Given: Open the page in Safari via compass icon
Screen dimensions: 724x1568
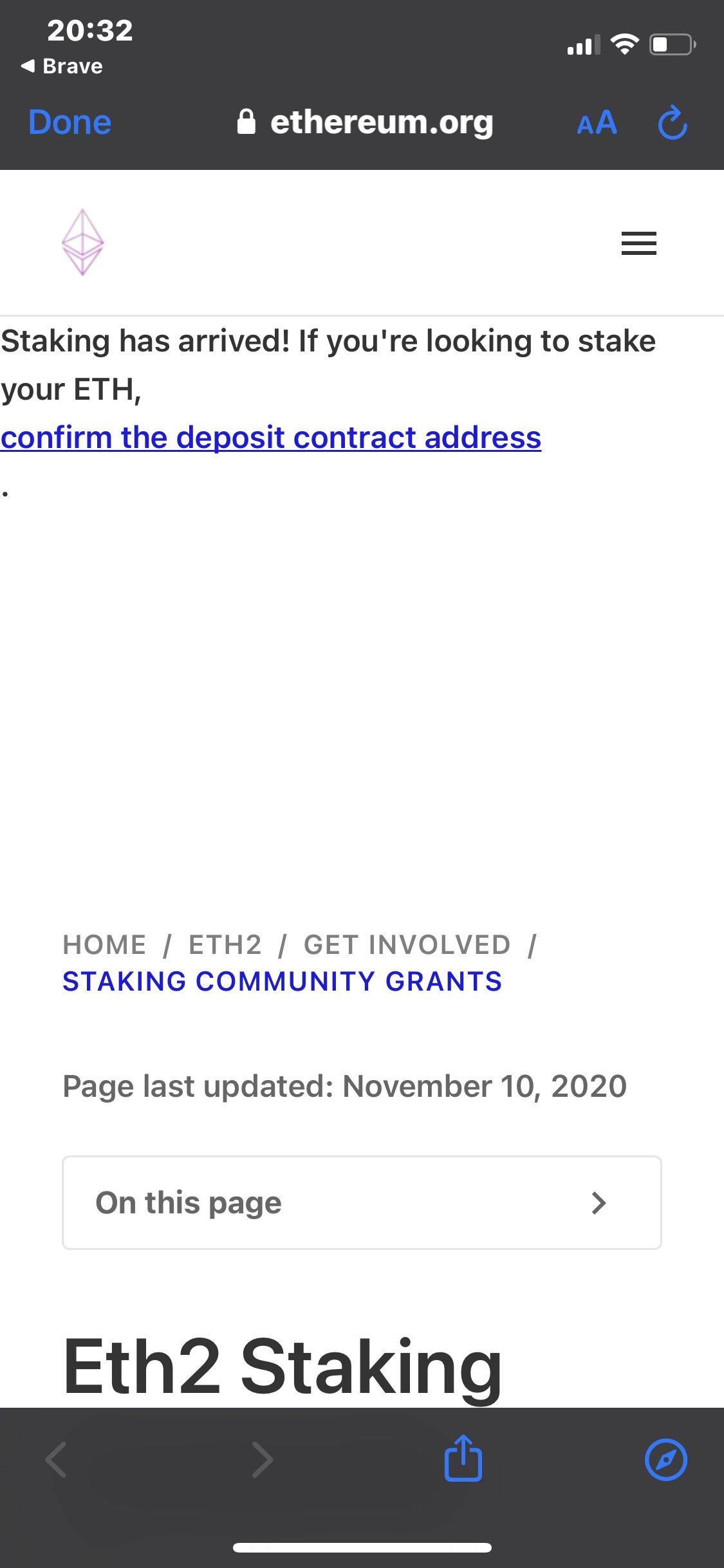Looking at the screenshot, I should [666, 1460].
